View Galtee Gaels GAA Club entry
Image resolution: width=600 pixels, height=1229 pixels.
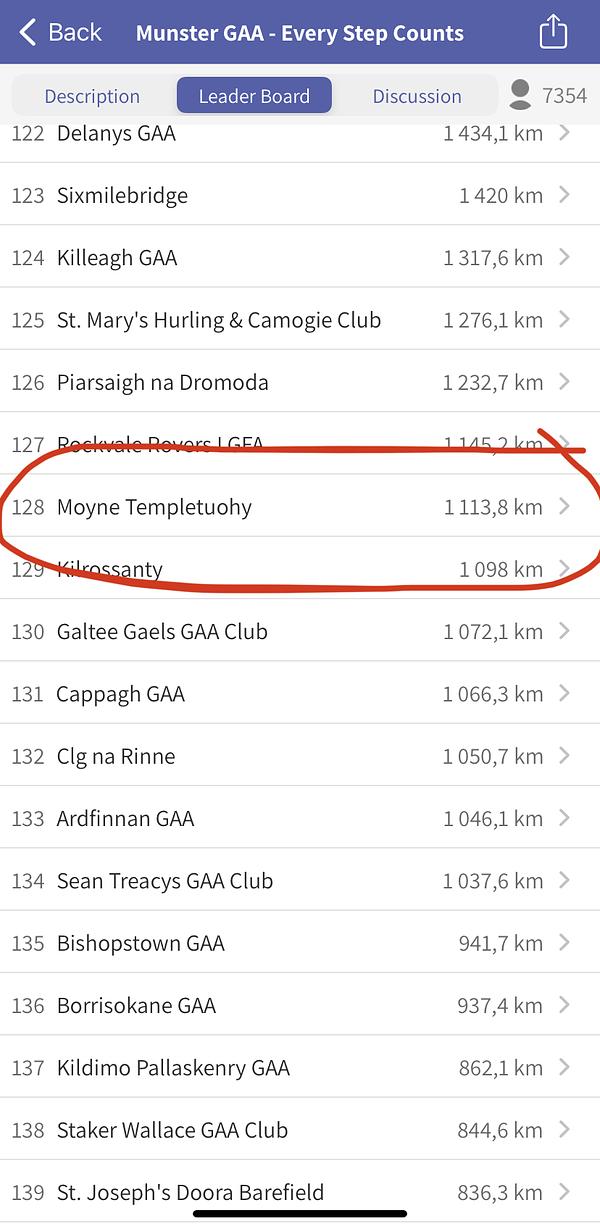click(x=300, y=631)
